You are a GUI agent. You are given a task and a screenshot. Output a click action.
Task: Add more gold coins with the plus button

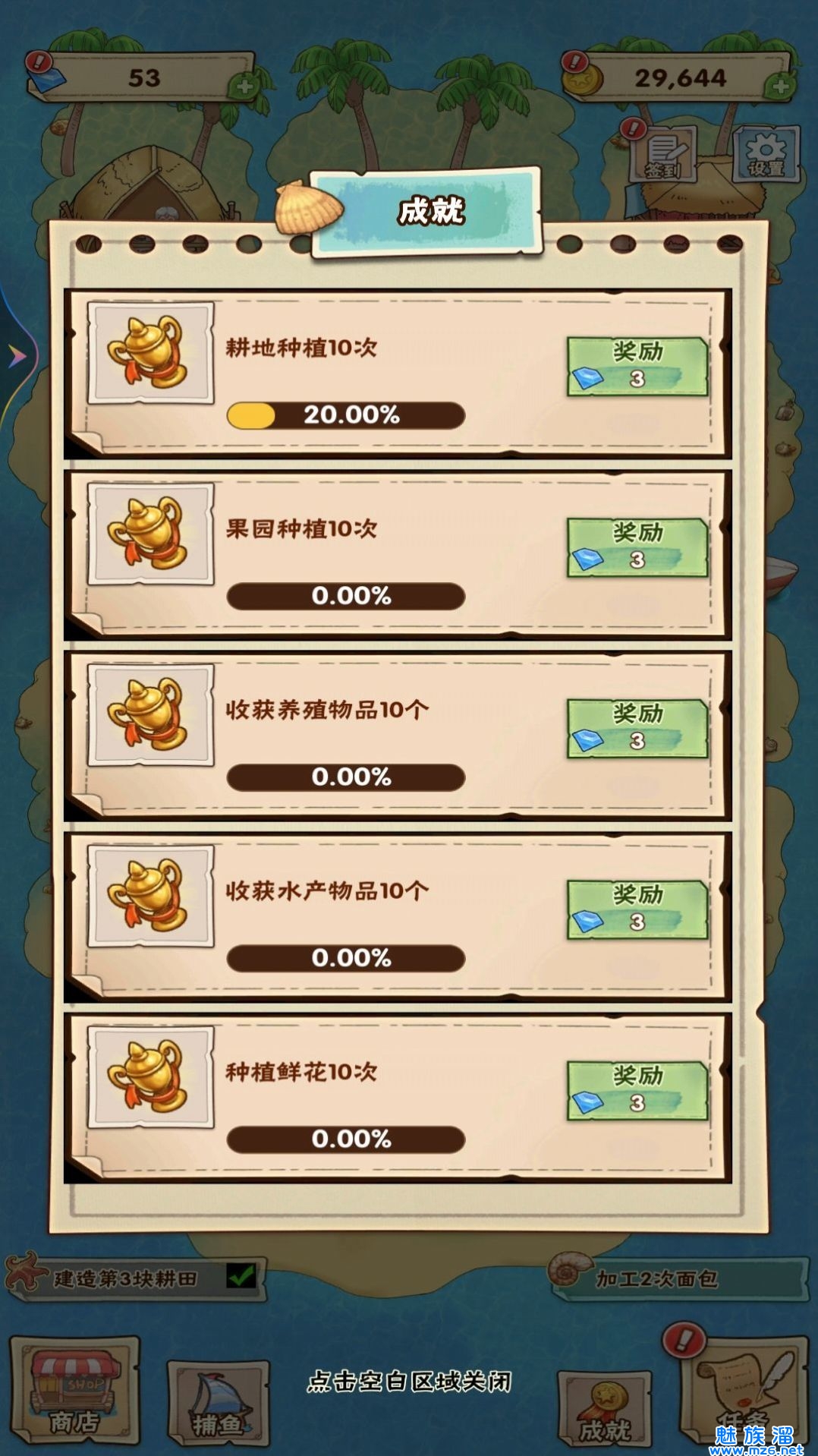coord(779,86)
